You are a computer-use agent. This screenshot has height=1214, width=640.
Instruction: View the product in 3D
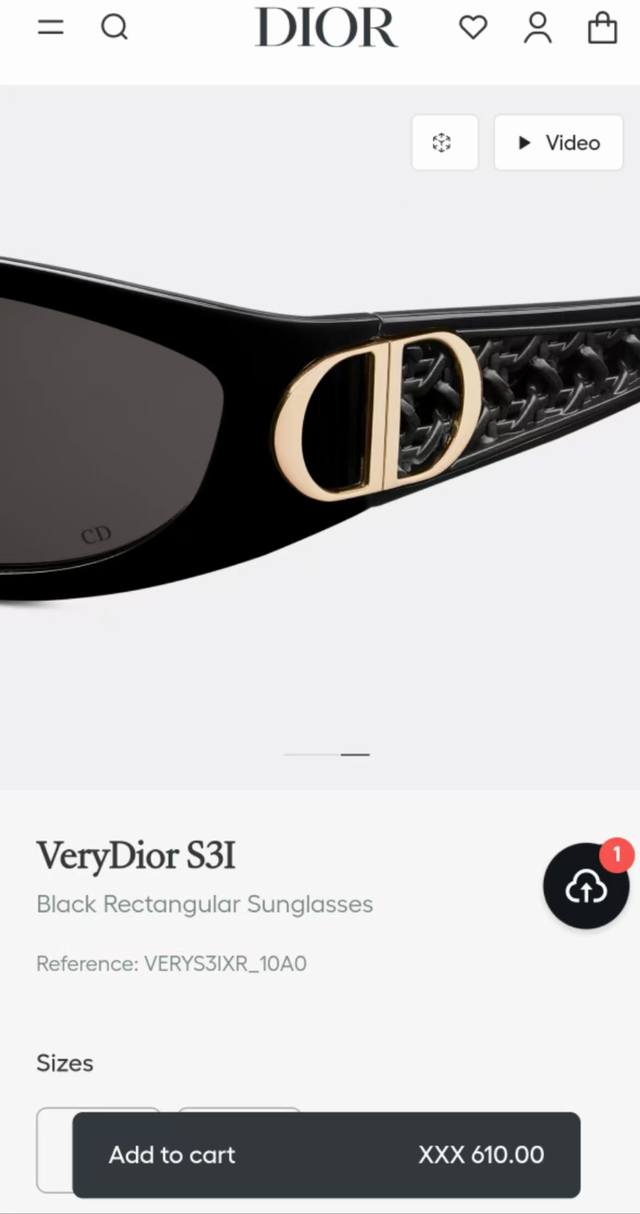444,143
